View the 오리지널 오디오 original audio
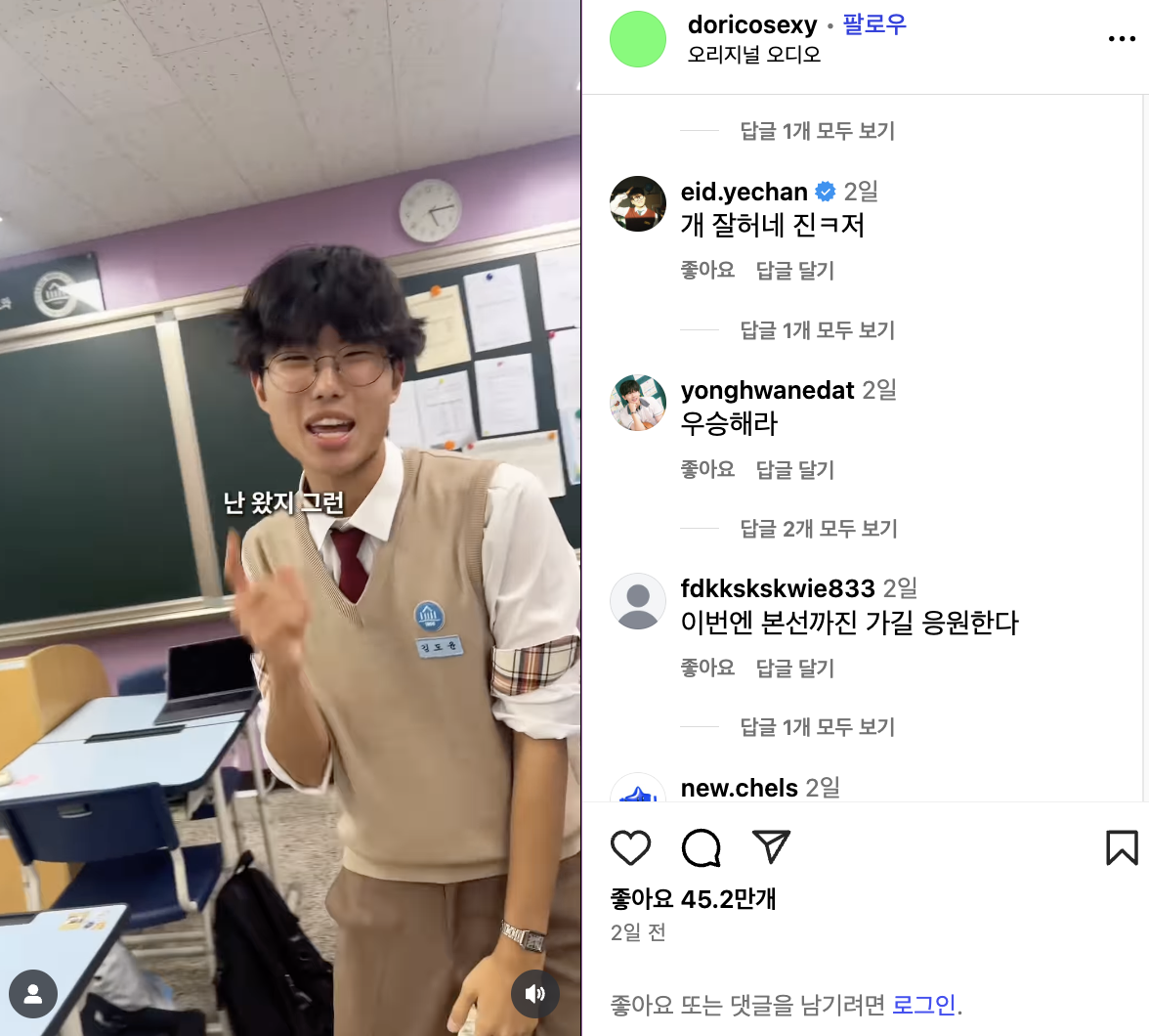Viewport: 1149px width, 1036px height. tap(753, 55)
